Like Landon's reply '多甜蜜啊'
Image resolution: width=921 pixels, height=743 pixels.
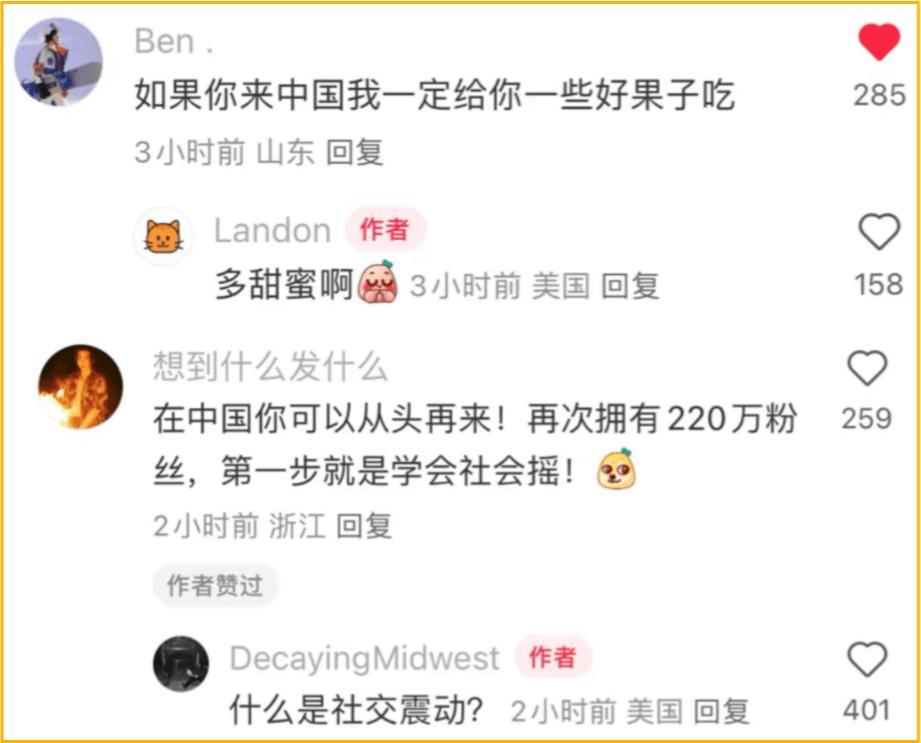coord(879,232)
